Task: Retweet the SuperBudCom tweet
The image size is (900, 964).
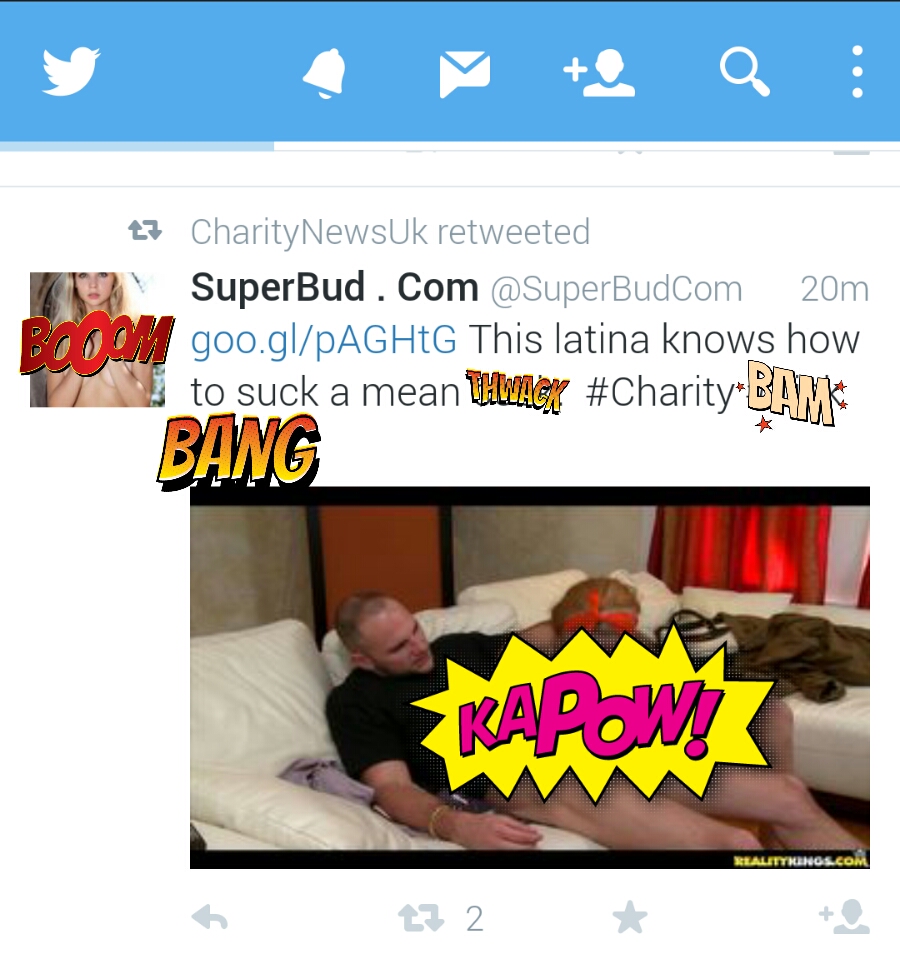Action: [421, 917]
